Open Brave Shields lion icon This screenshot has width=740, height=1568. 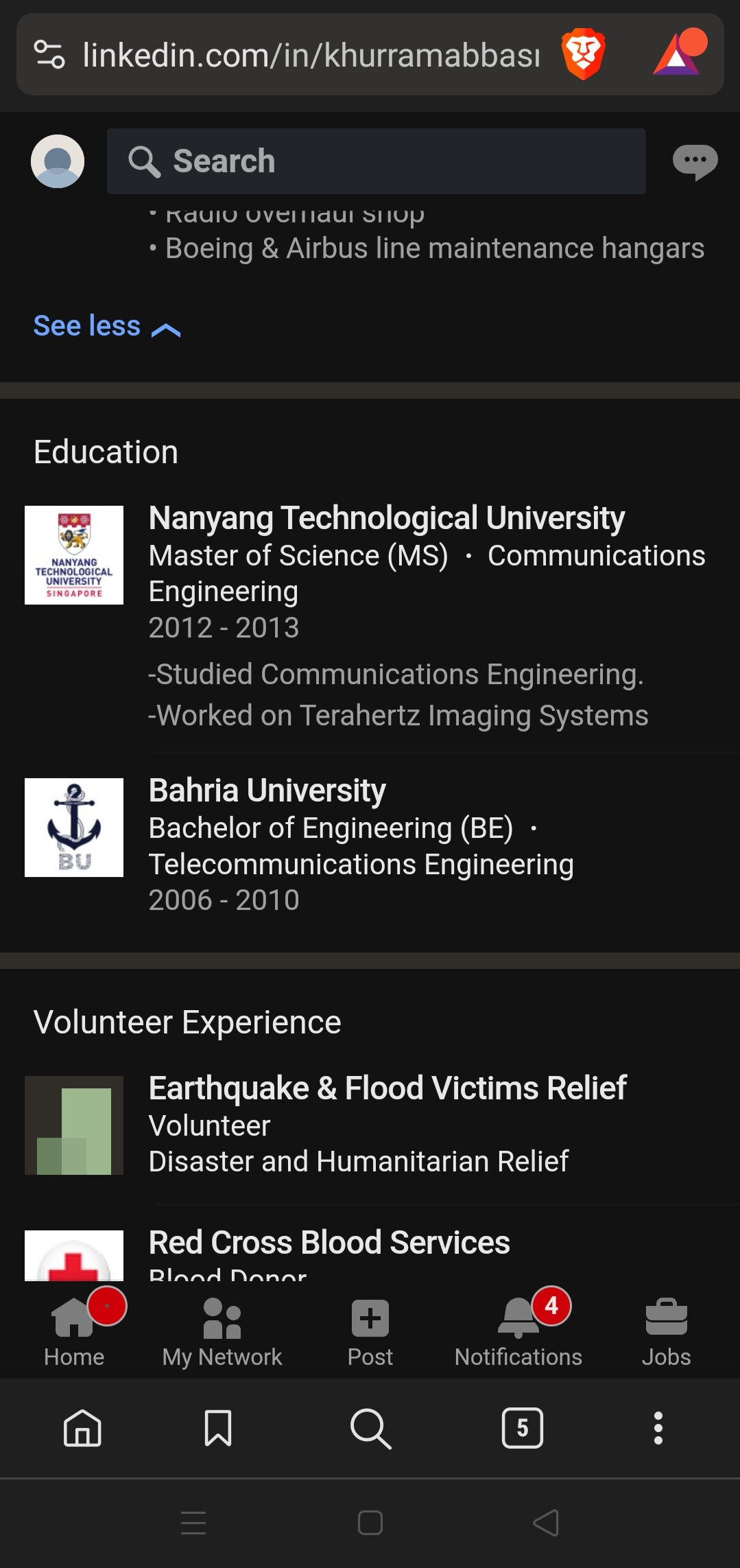(x=583, y=54)
